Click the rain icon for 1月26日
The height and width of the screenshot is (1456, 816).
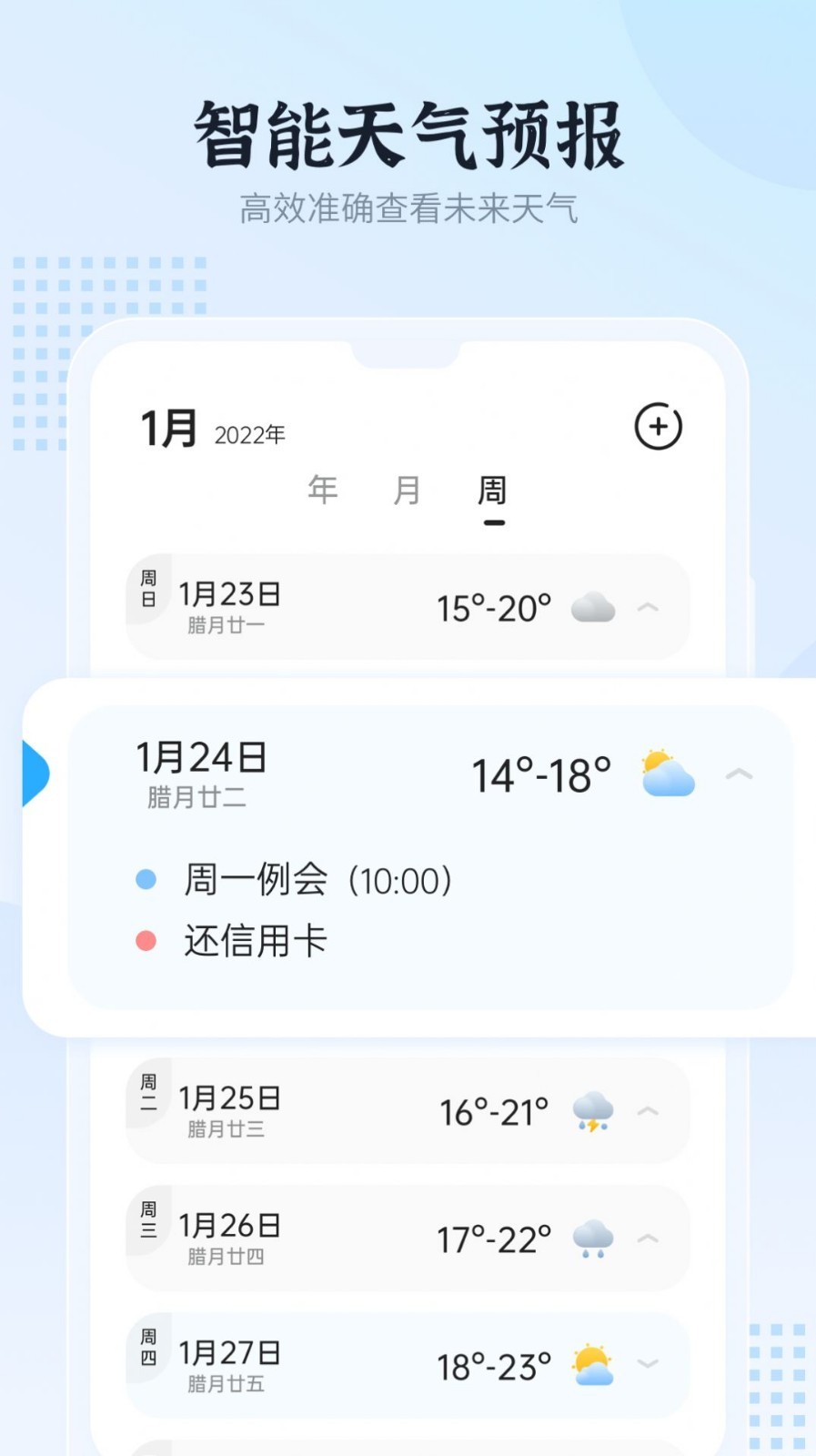click(593, 1238)
